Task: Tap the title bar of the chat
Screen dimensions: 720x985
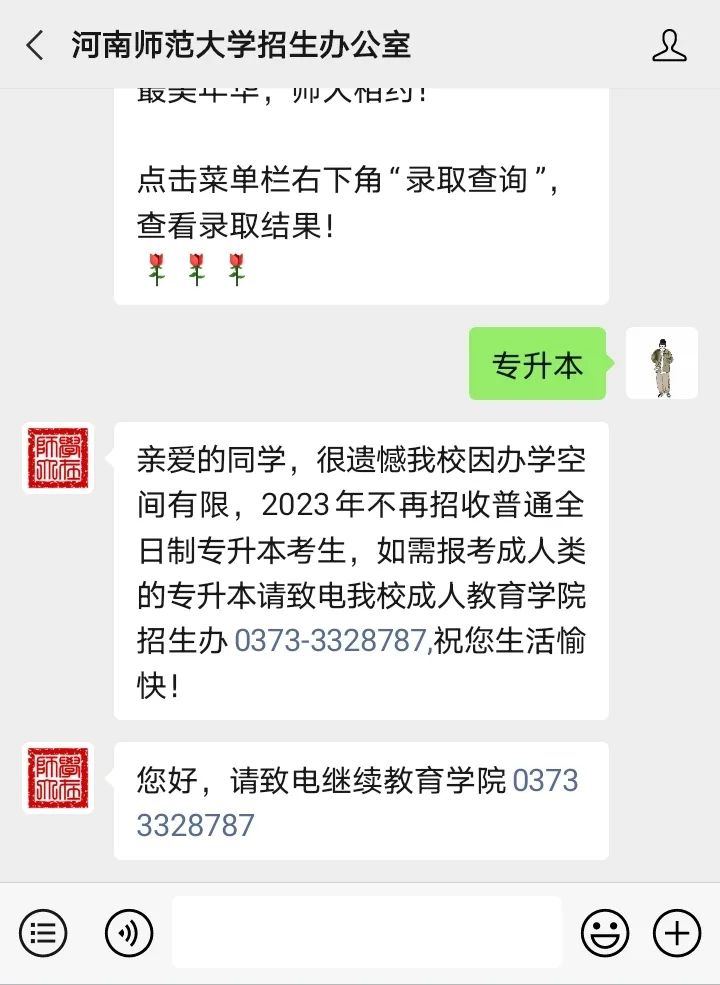Action: click(x=360, y=45)
